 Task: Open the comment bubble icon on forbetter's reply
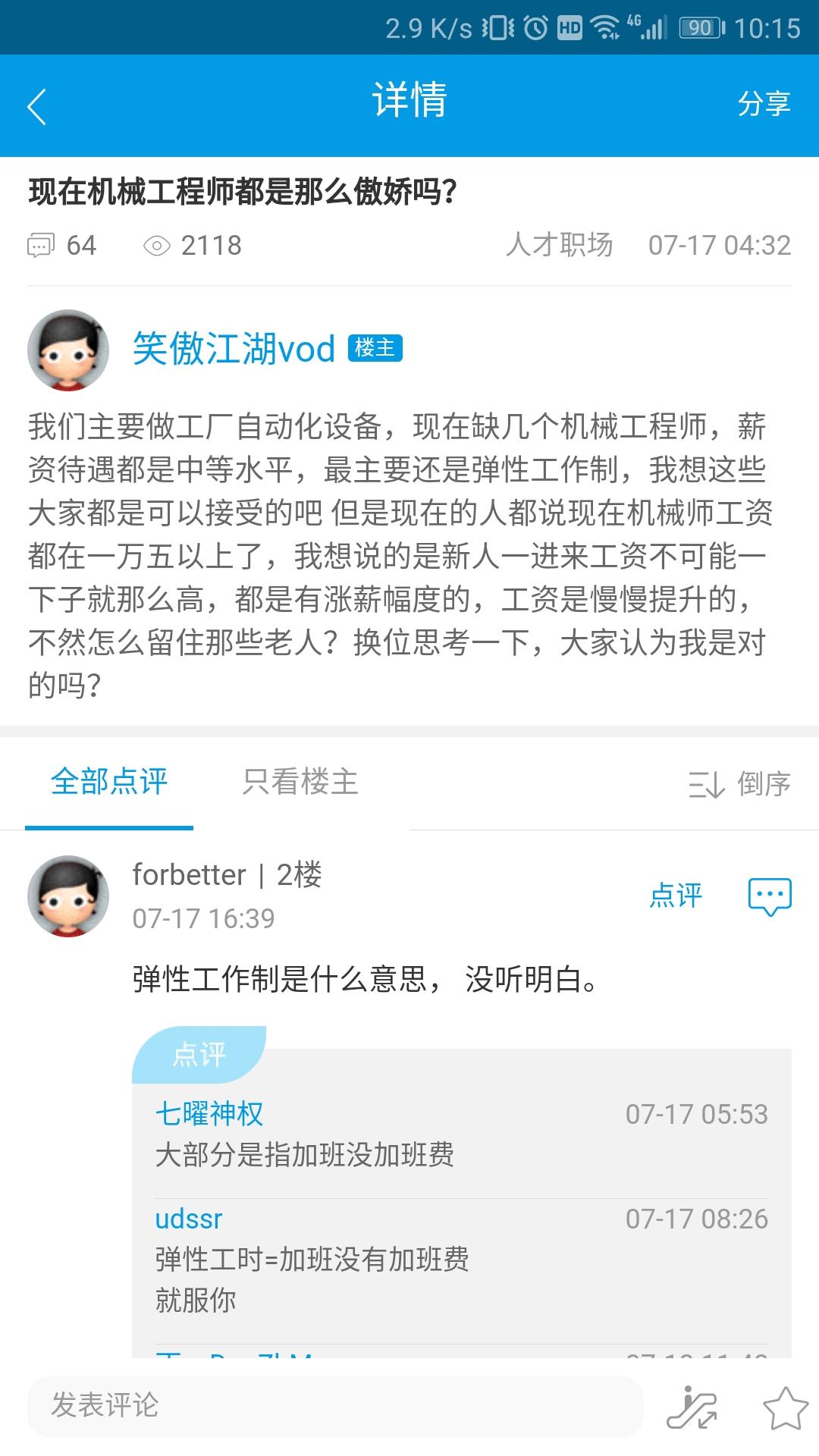click(770, 896)
